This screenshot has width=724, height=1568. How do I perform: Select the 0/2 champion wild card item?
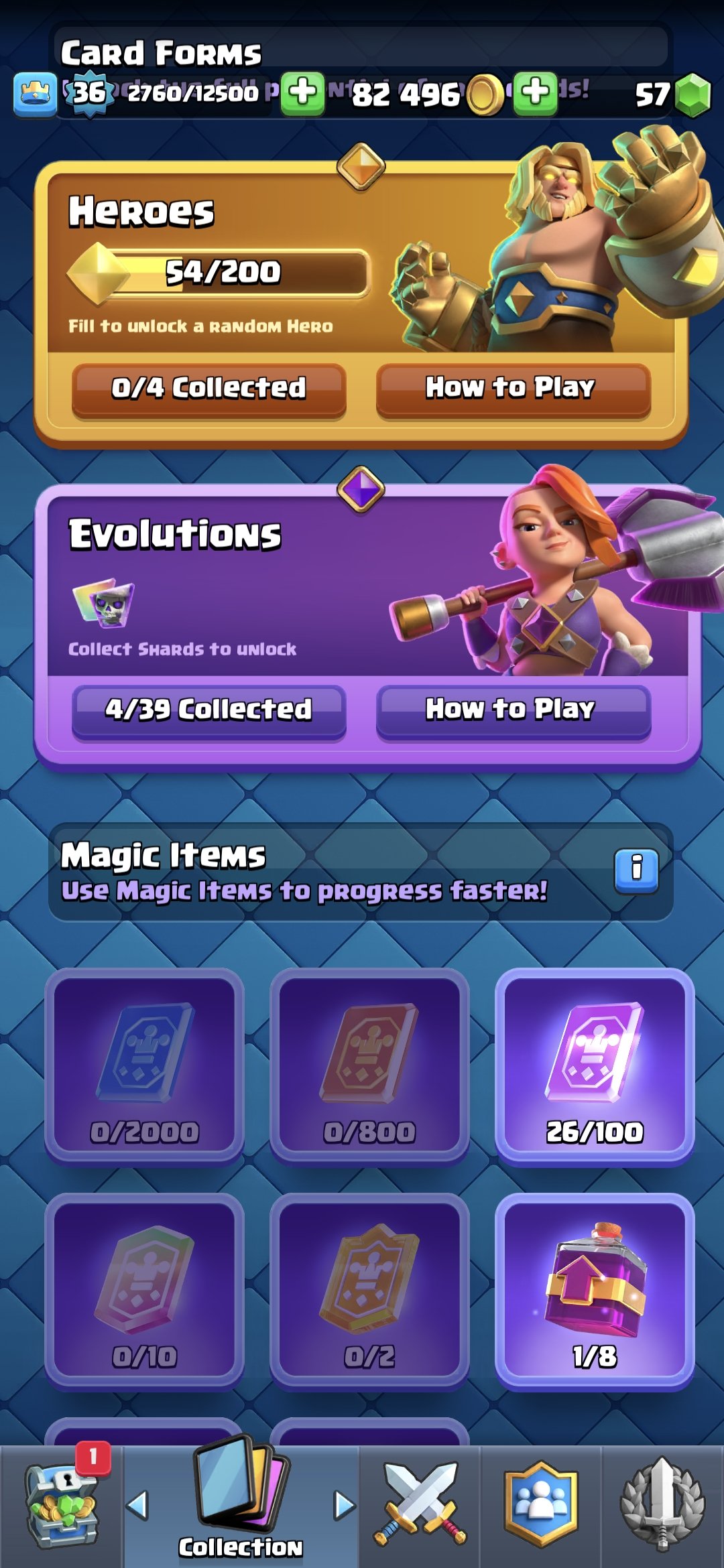click(369, 1290)
